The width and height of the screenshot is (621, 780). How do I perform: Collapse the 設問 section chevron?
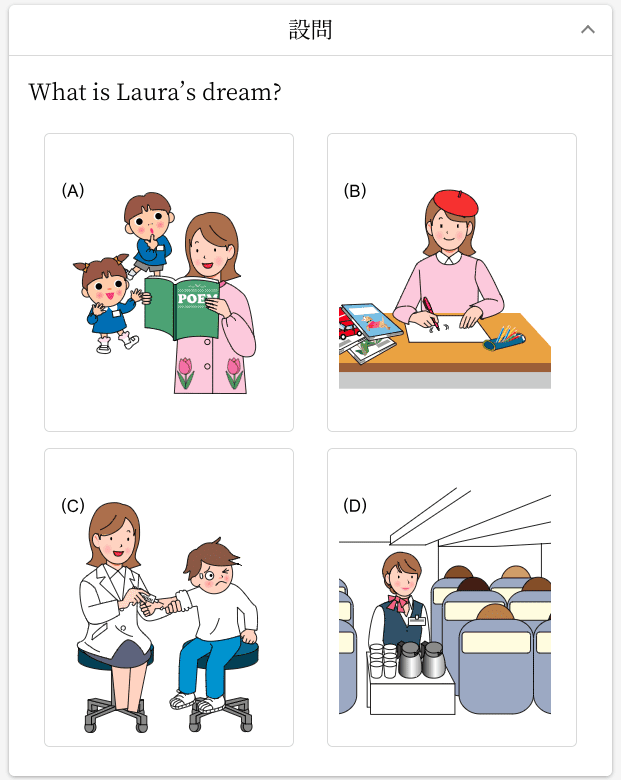[x=588, y=30]
